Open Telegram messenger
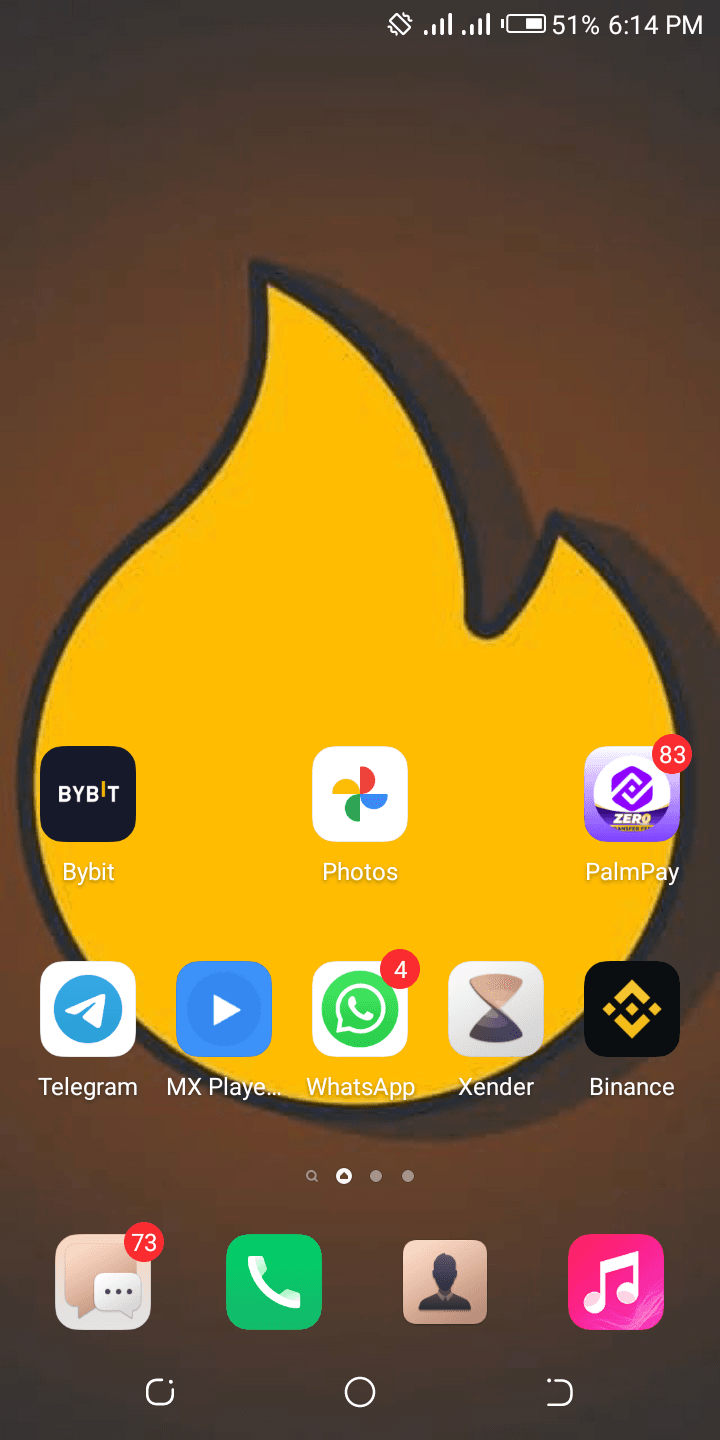This screenshot has width=720, height=1440. point(88,1009)
